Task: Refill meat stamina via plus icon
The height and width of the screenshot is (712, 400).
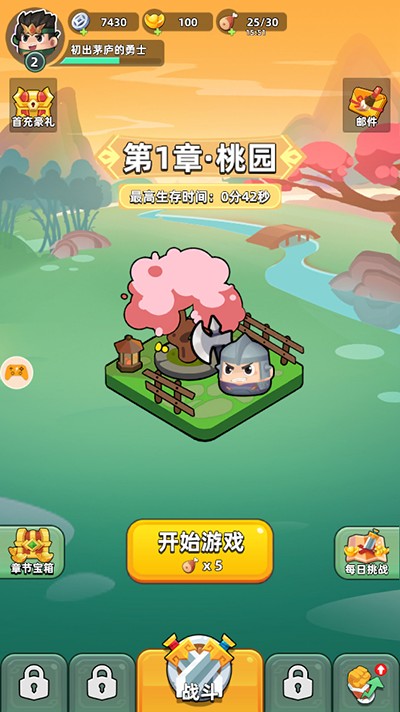Action: click(x=231, y=32)
